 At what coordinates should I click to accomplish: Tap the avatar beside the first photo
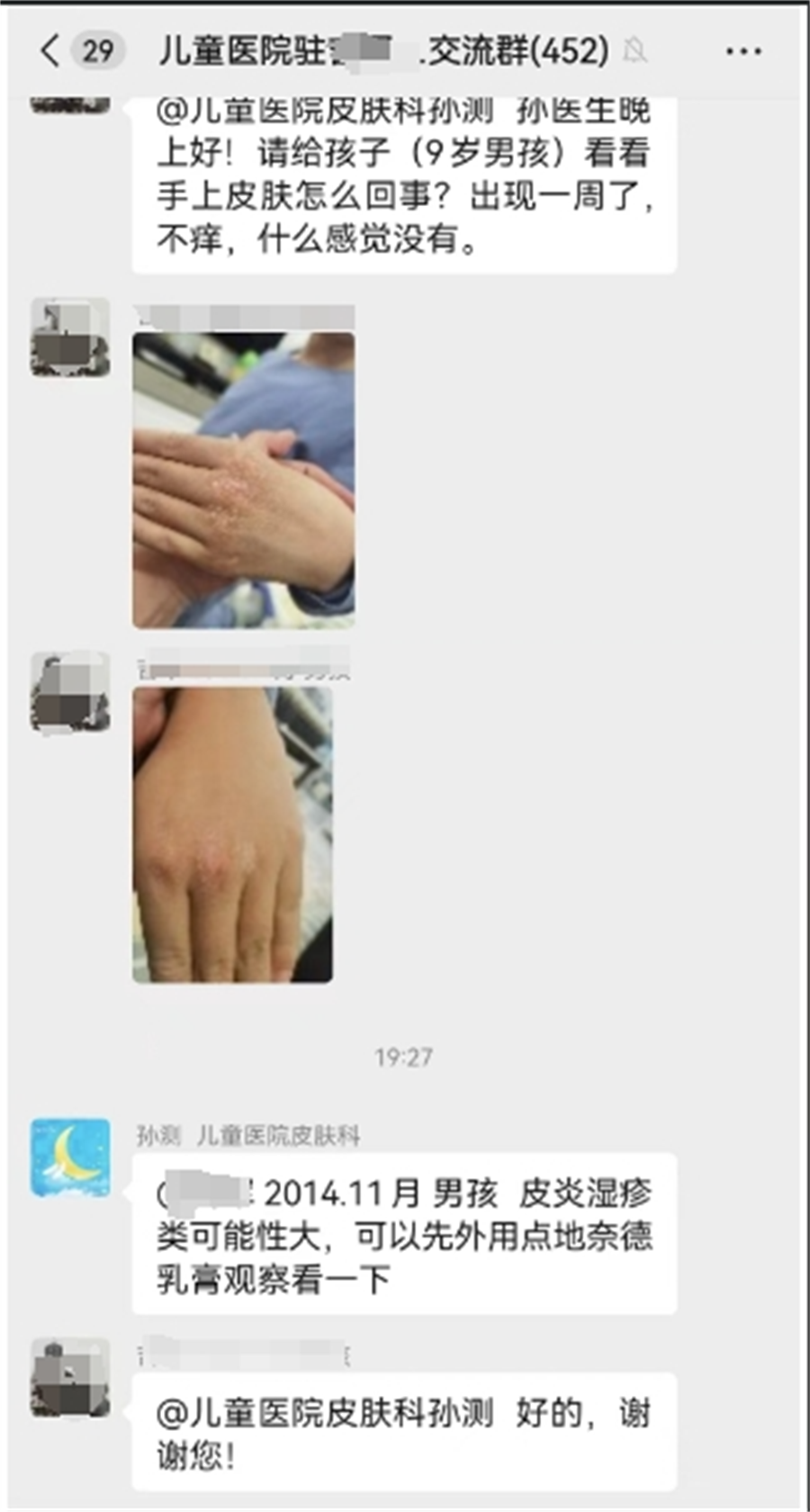pos(70,337)
